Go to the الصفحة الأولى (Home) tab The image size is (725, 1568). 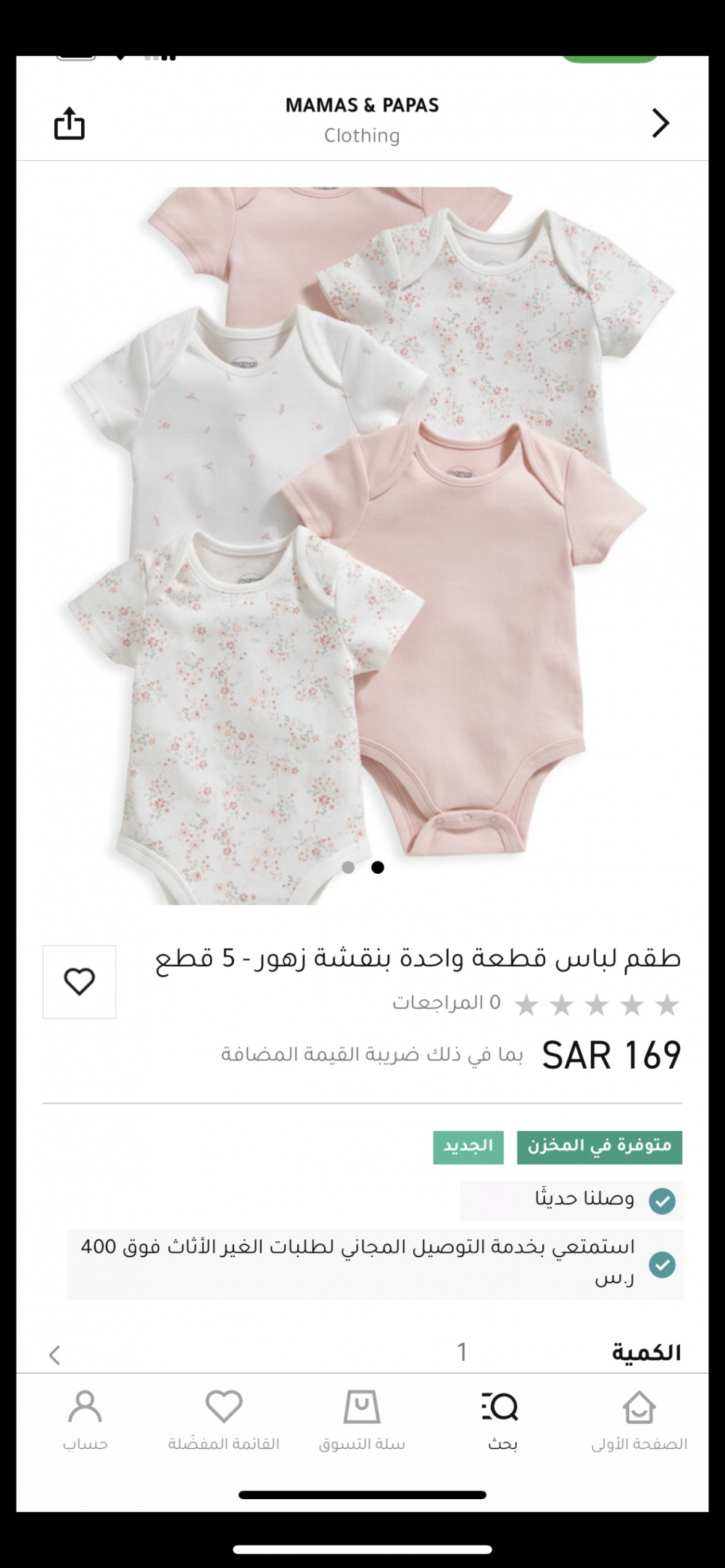(639, 1420)
